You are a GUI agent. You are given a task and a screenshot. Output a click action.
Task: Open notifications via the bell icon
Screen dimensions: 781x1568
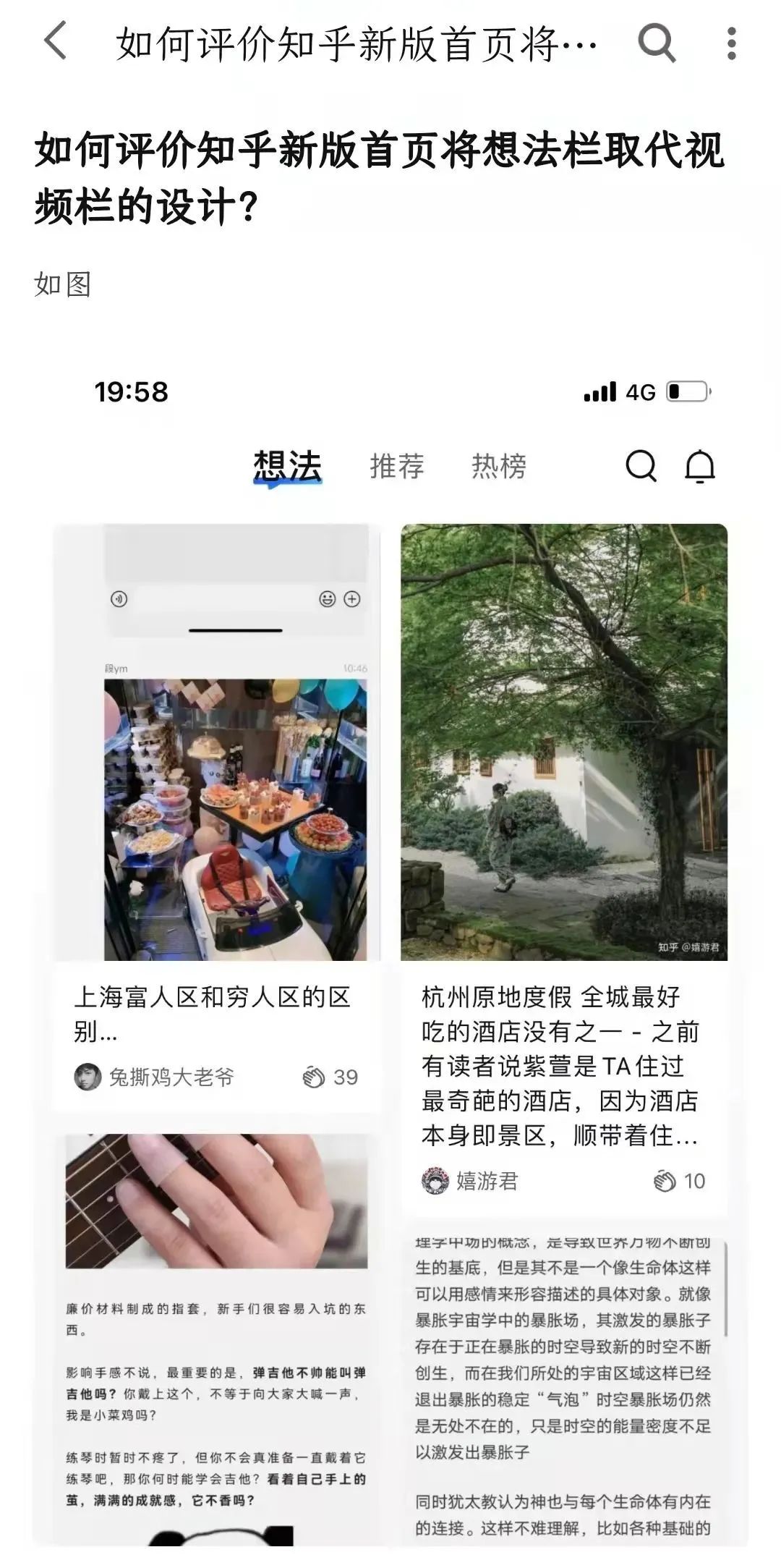(699, 467)
